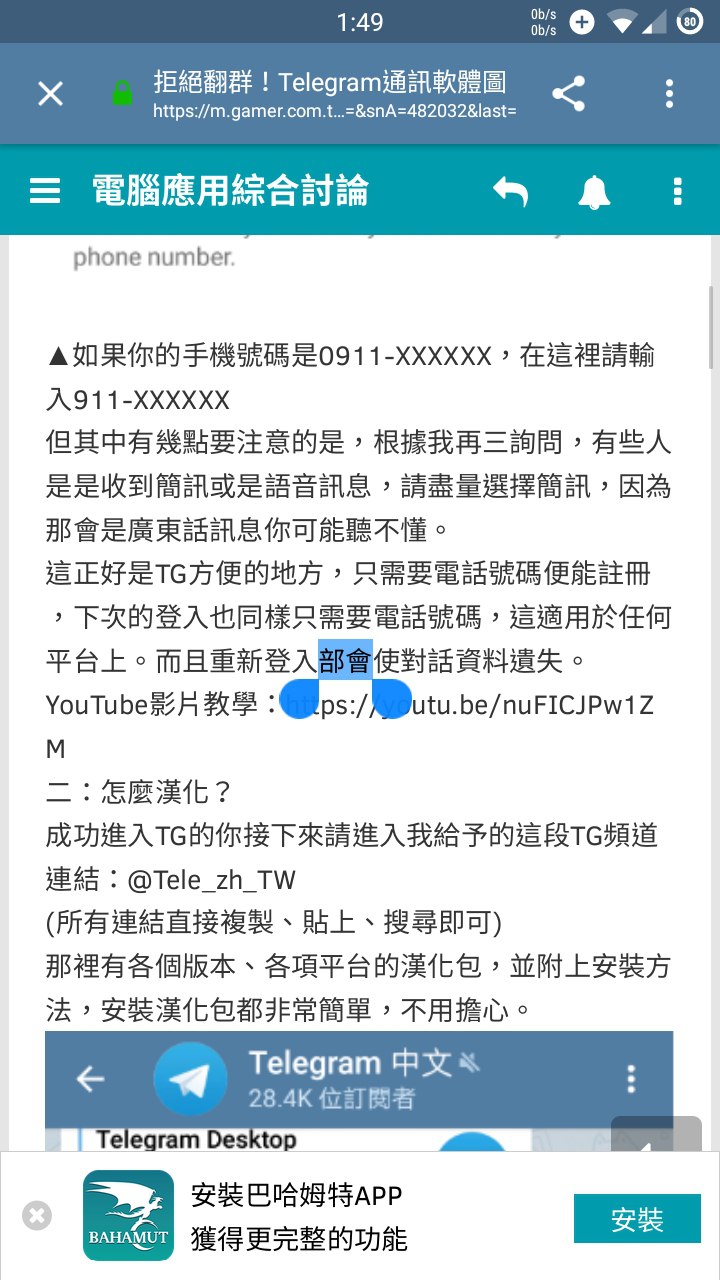Dismiss the Bahamut app install banner
The height and width of the screenshot is (1280, 720).
click(x=37, y=1216)
